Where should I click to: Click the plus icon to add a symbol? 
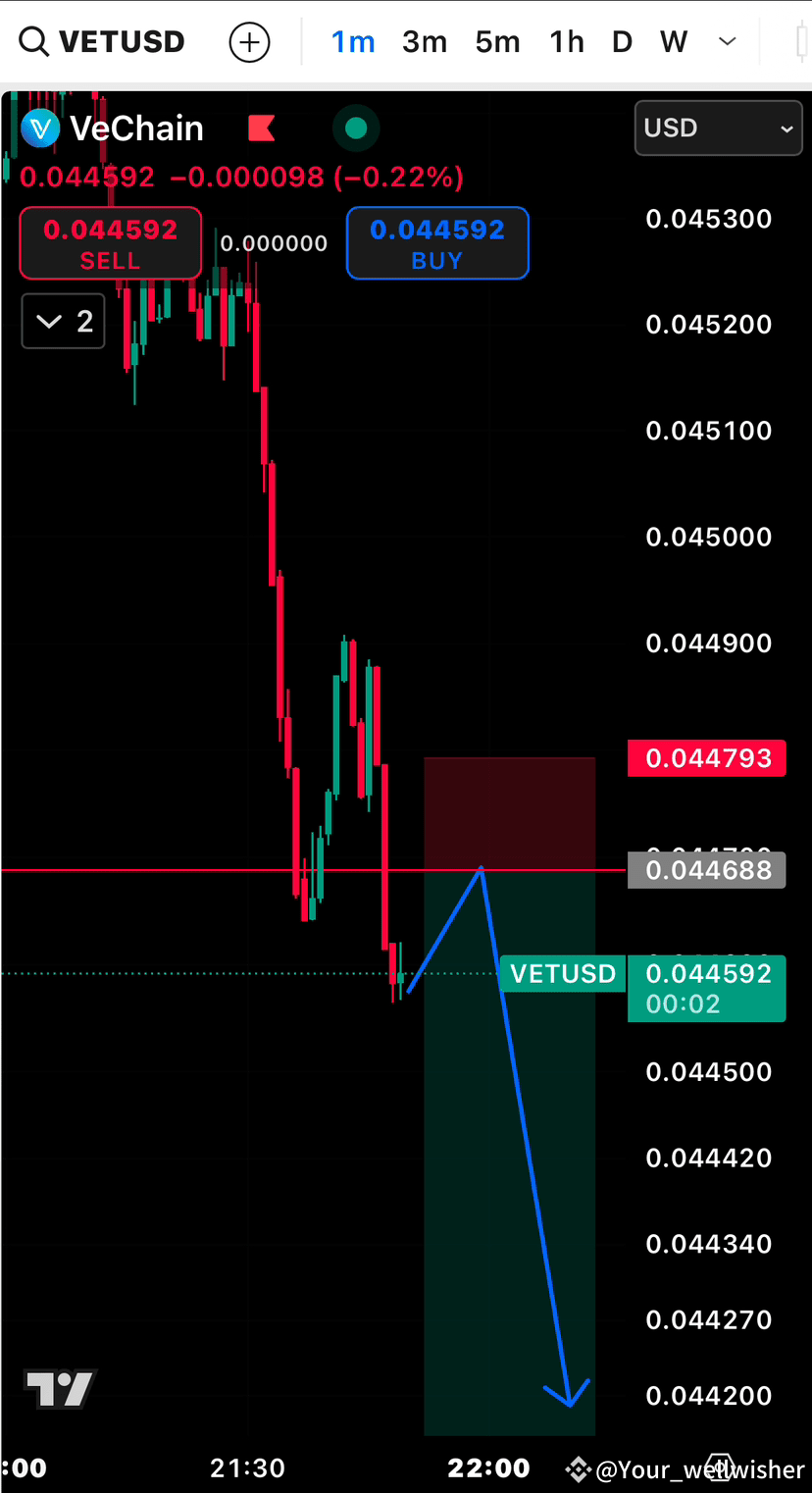pos(248,41)
